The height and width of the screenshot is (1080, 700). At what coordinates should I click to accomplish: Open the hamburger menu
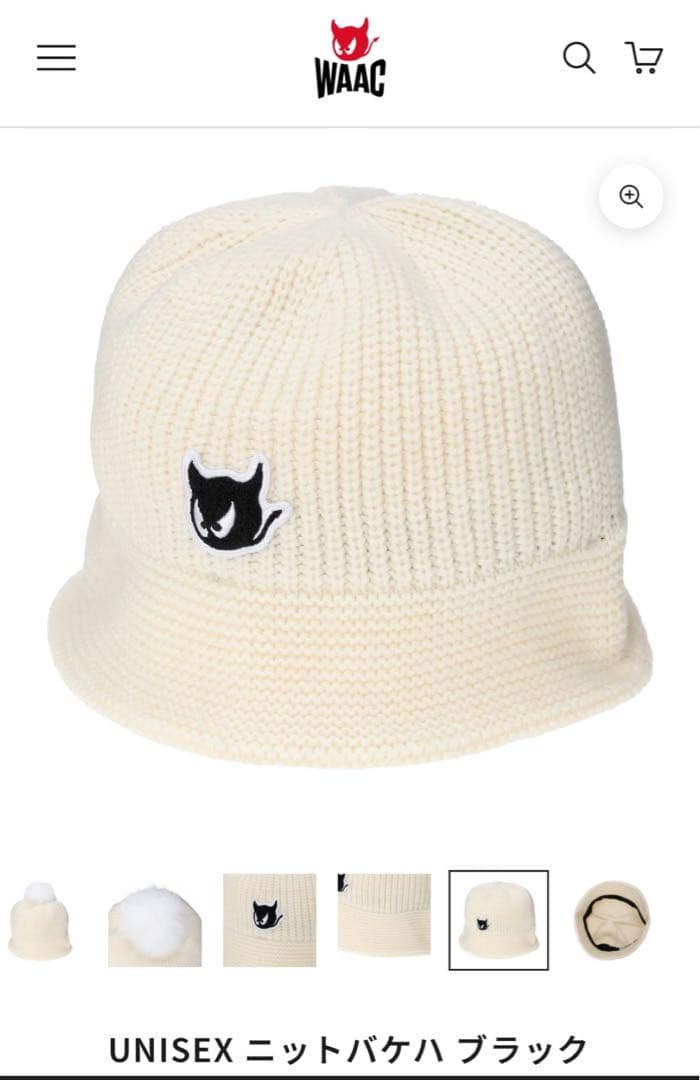57,58
